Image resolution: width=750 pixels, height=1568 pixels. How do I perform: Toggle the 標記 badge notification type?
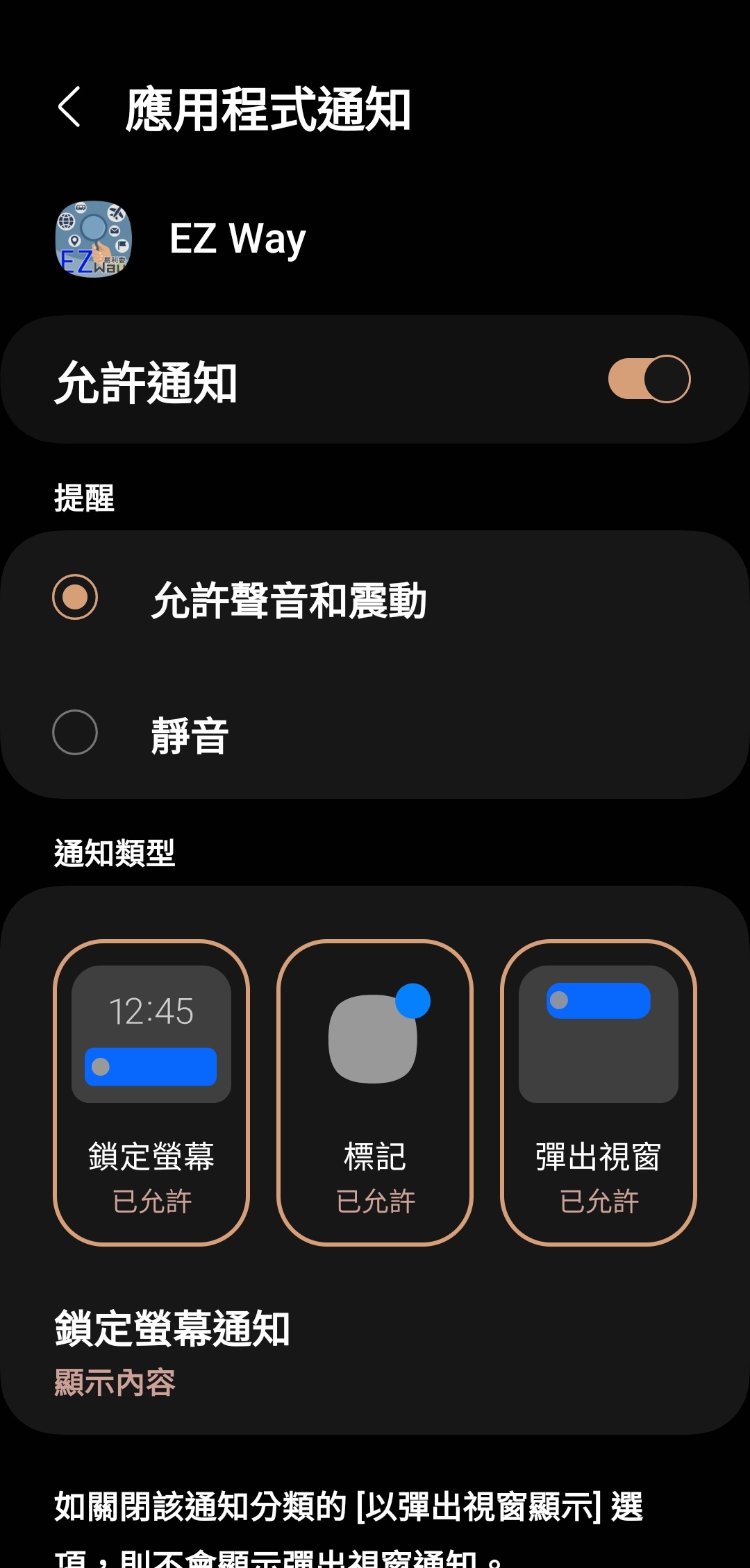coord(375,1092)
